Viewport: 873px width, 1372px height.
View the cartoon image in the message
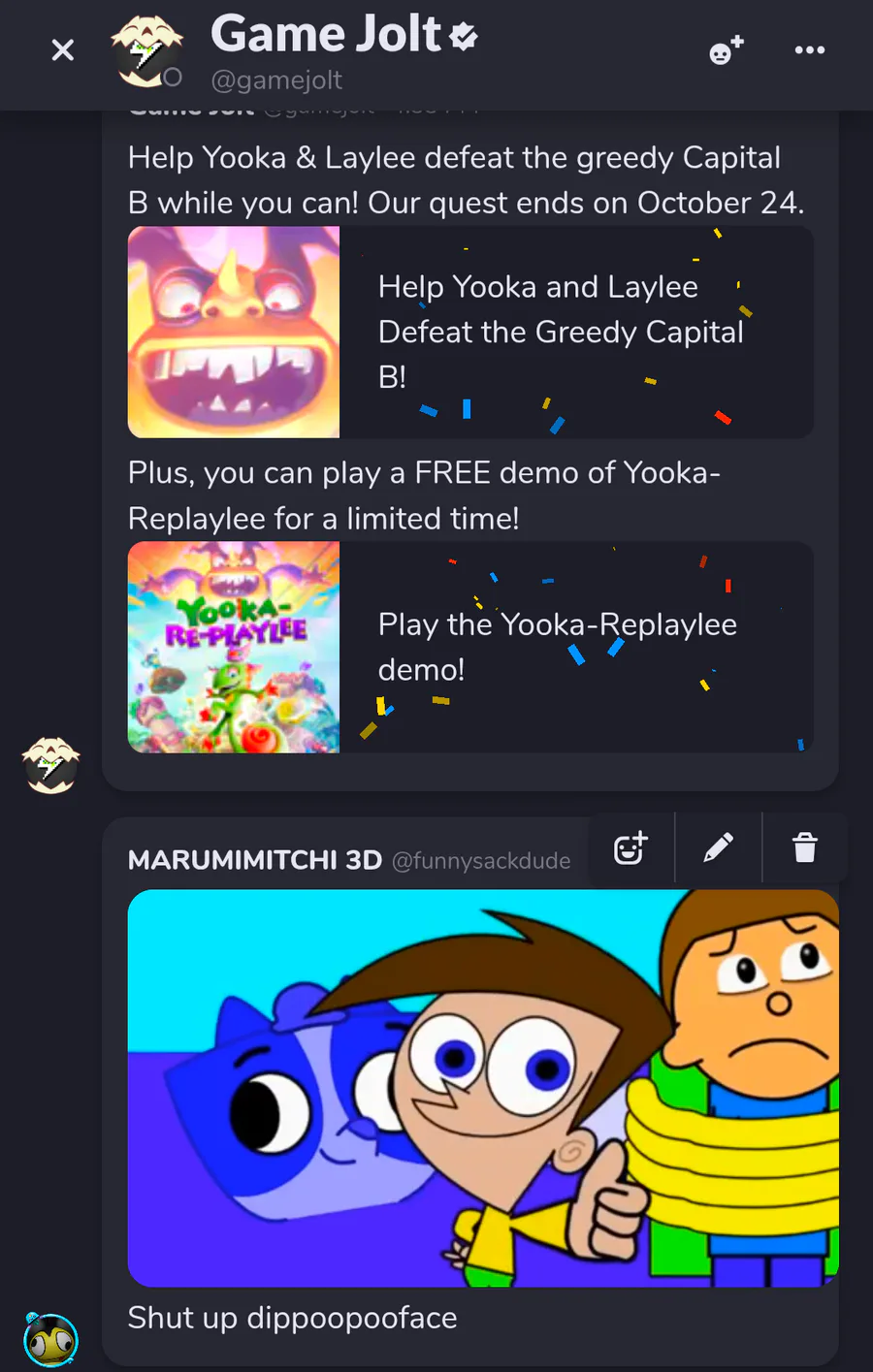click(483, 1088)
